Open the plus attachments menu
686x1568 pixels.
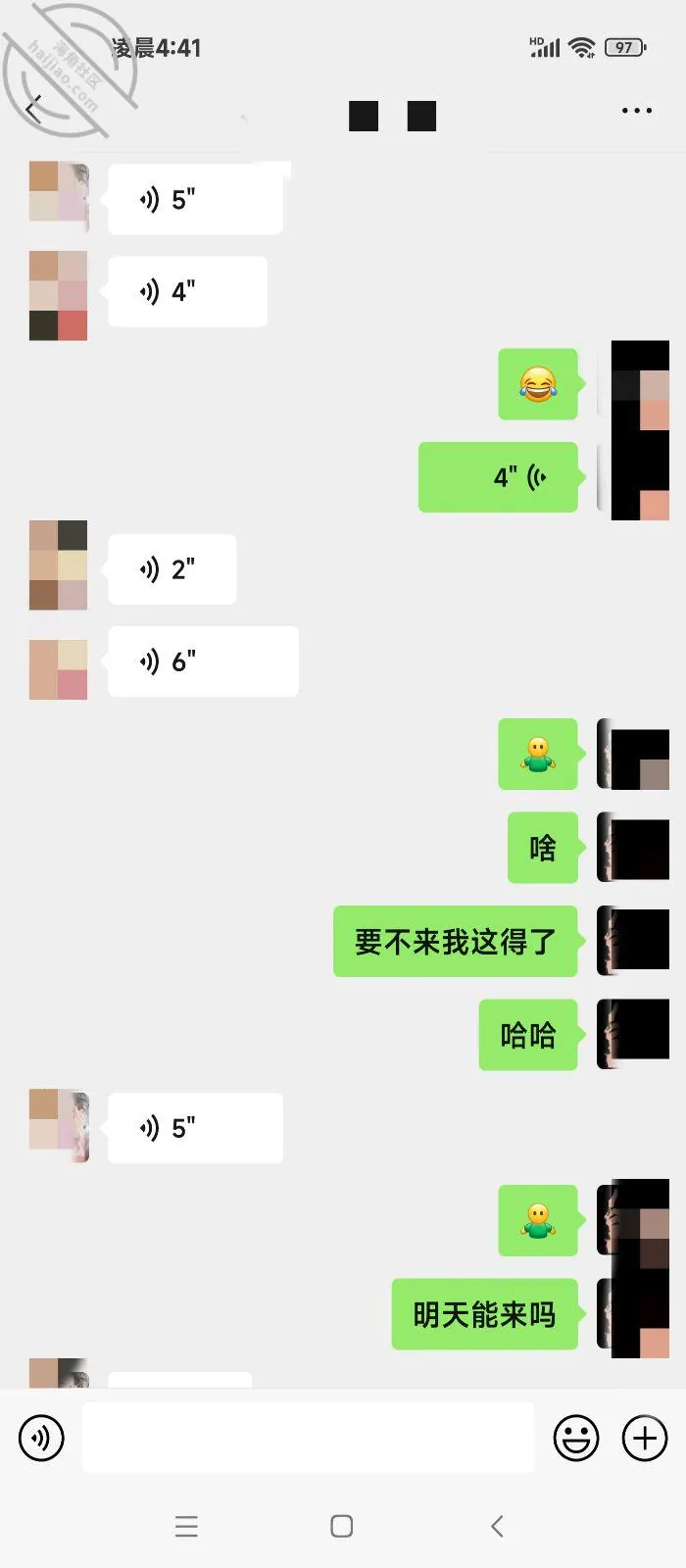[645, 1438]
